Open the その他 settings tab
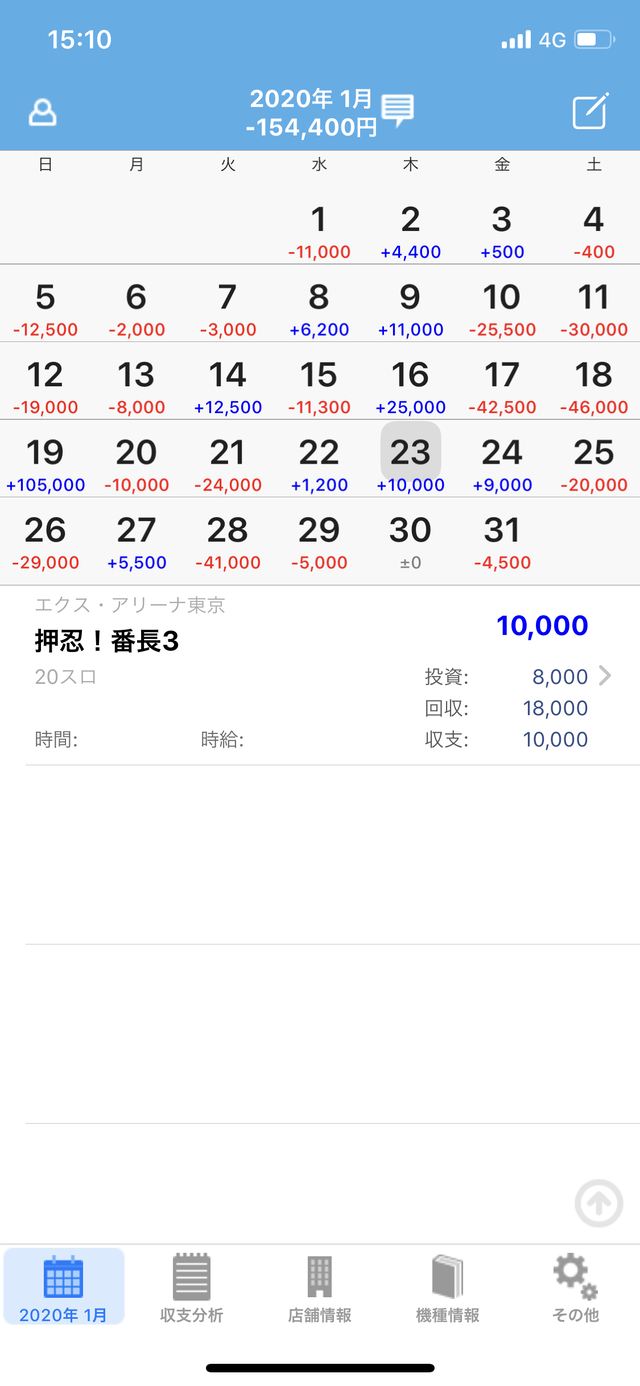The image size is (640, 1386). tap(576, 1289)
